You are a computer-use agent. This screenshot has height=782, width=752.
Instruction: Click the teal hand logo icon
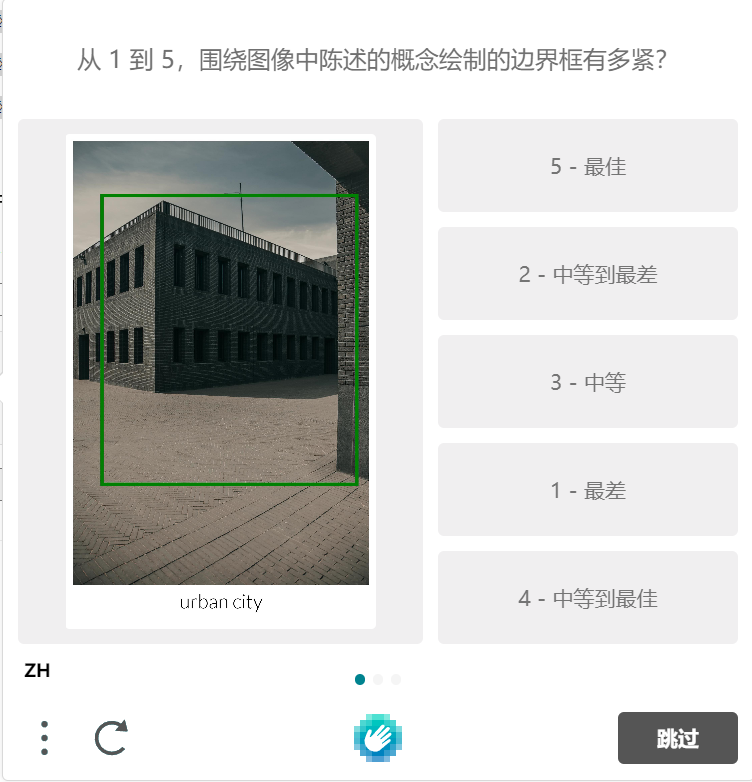376,736
